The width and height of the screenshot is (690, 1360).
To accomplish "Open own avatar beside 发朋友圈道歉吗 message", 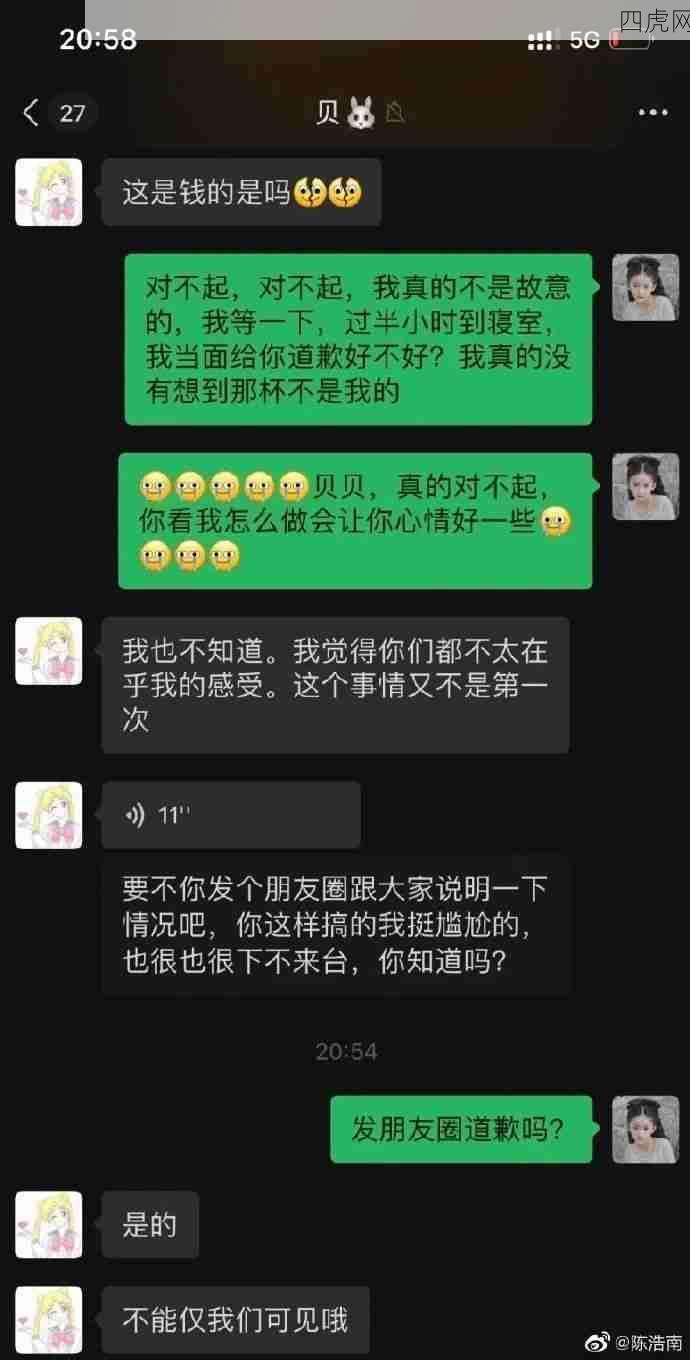I will [x=645, y=1128].
